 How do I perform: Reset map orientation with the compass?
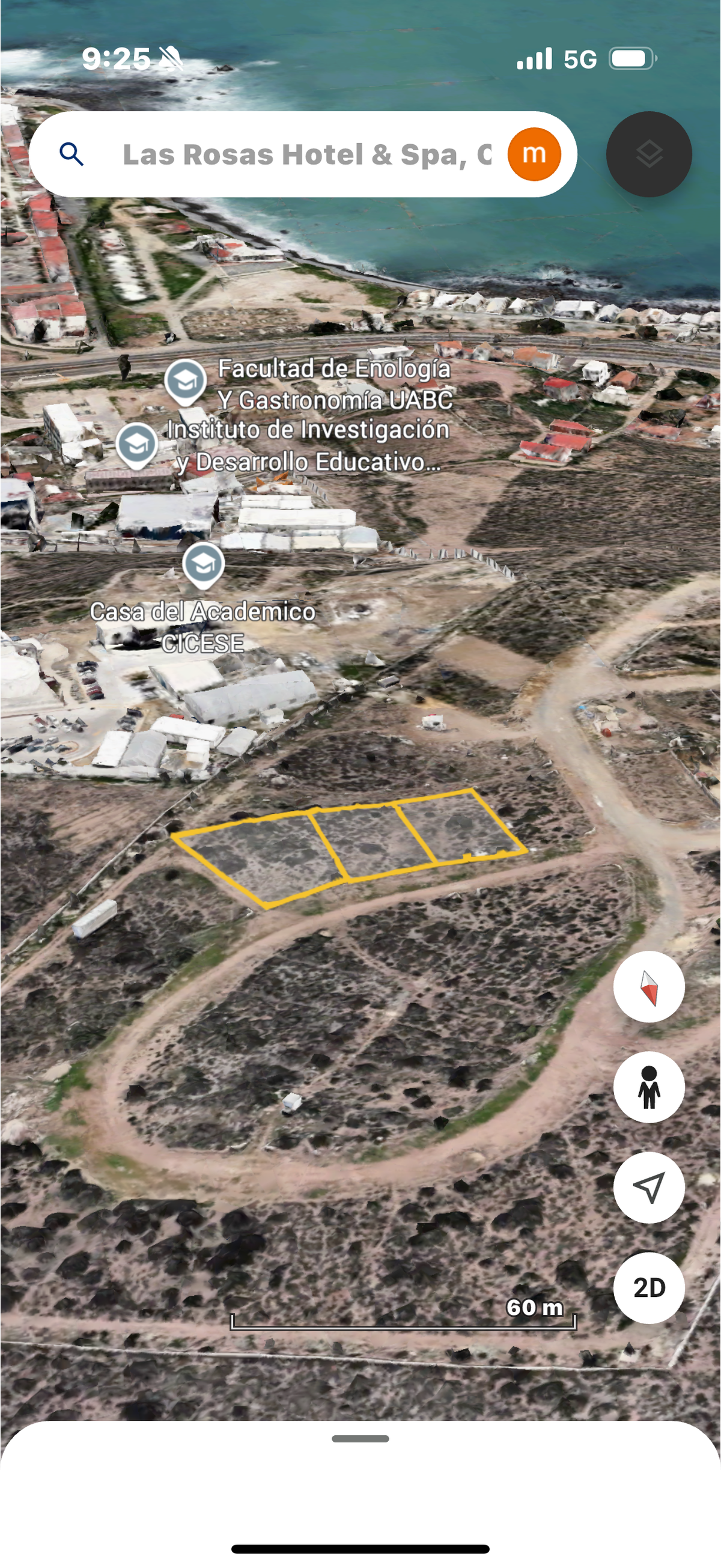(x=648, y=987)
